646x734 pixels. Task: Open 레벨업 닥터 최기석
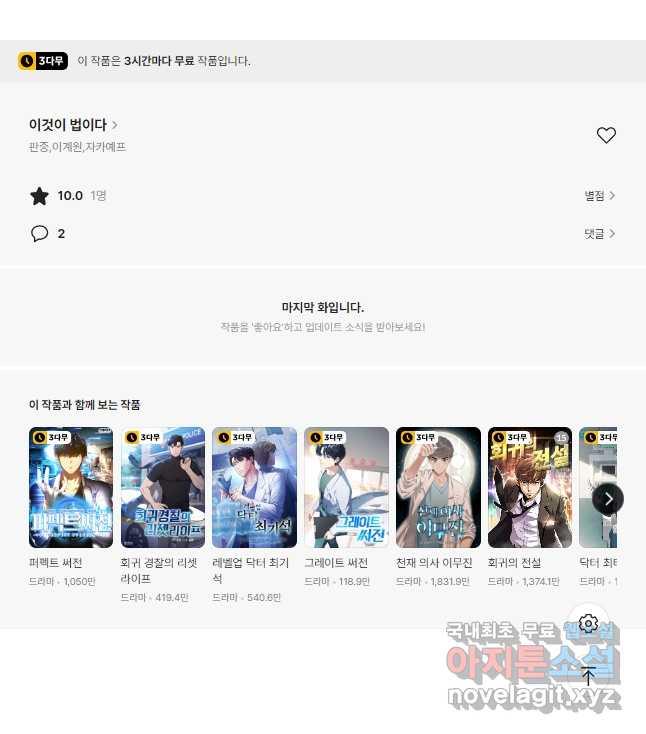(254, 488)
